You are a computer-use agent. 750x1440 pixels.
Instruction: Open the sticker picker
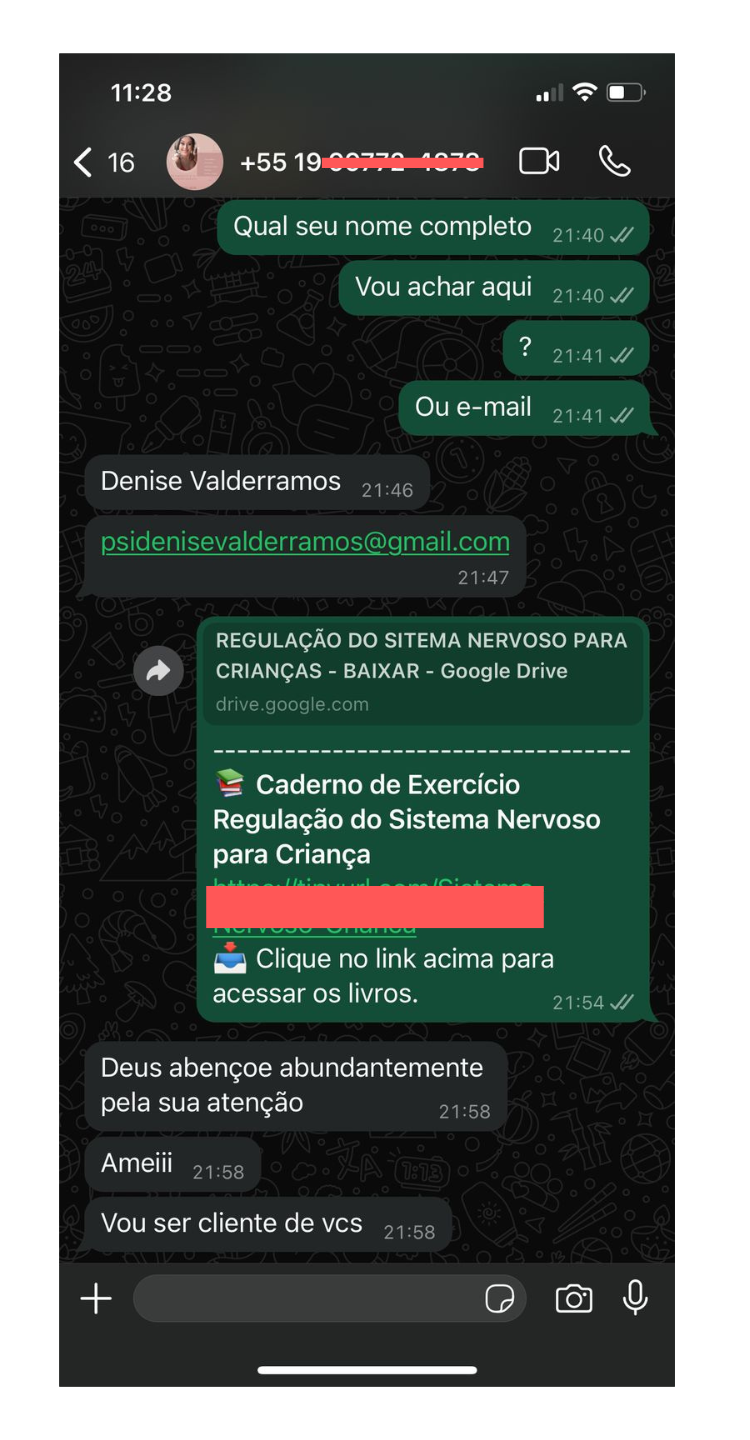(499, 1299)
